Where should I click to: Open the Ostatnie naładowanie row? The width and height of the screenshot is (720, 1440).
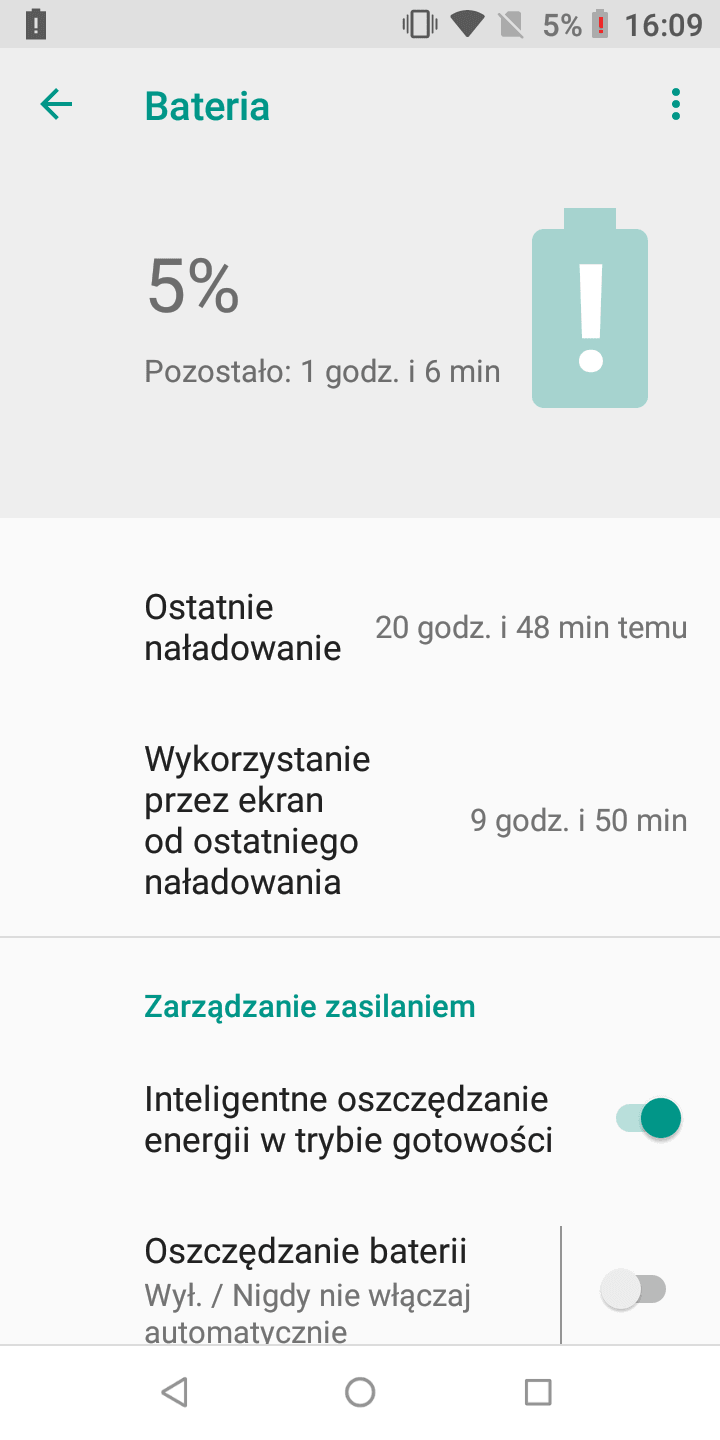pos(360,628)
